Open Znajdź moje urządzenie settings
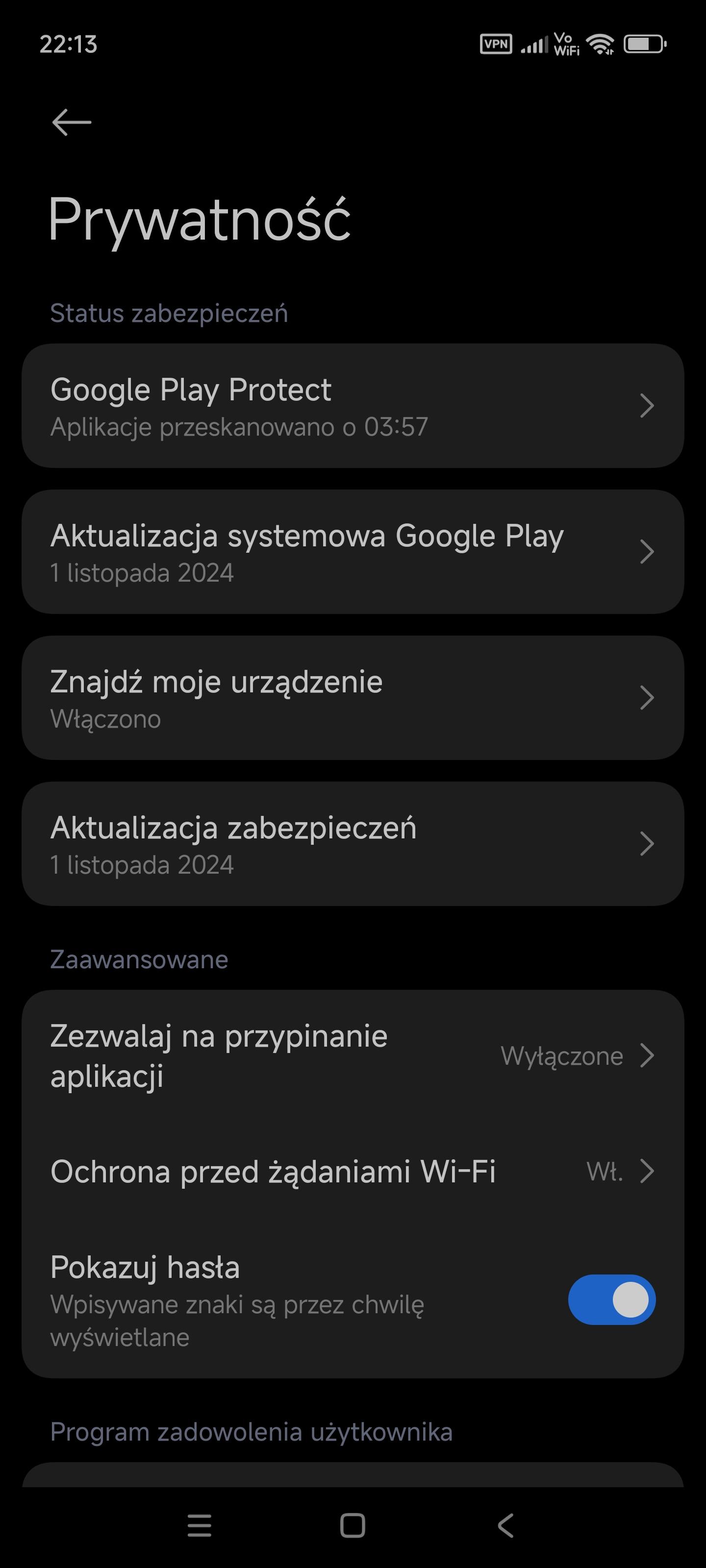The width and height of the screenshot is (706, 1568). click(353, 698)
